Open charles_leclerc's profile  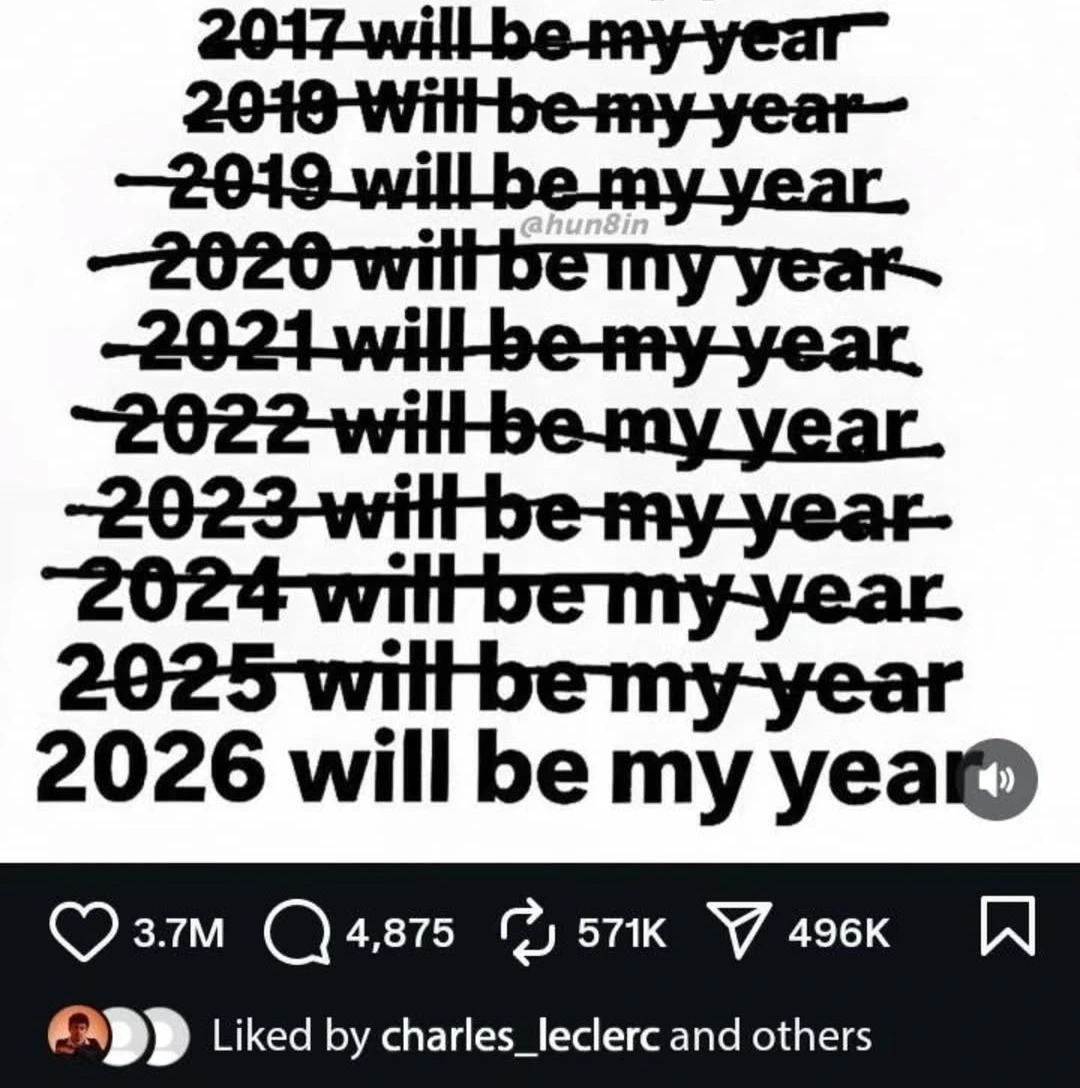coord(521,1036)
